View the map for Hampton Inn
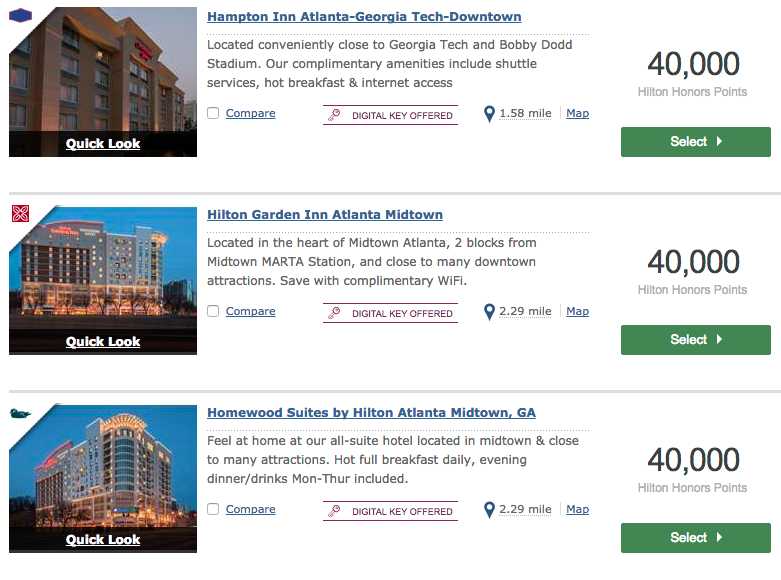This screenshot has width=781, height=580. pyautogui.click(x=577, y=114)
